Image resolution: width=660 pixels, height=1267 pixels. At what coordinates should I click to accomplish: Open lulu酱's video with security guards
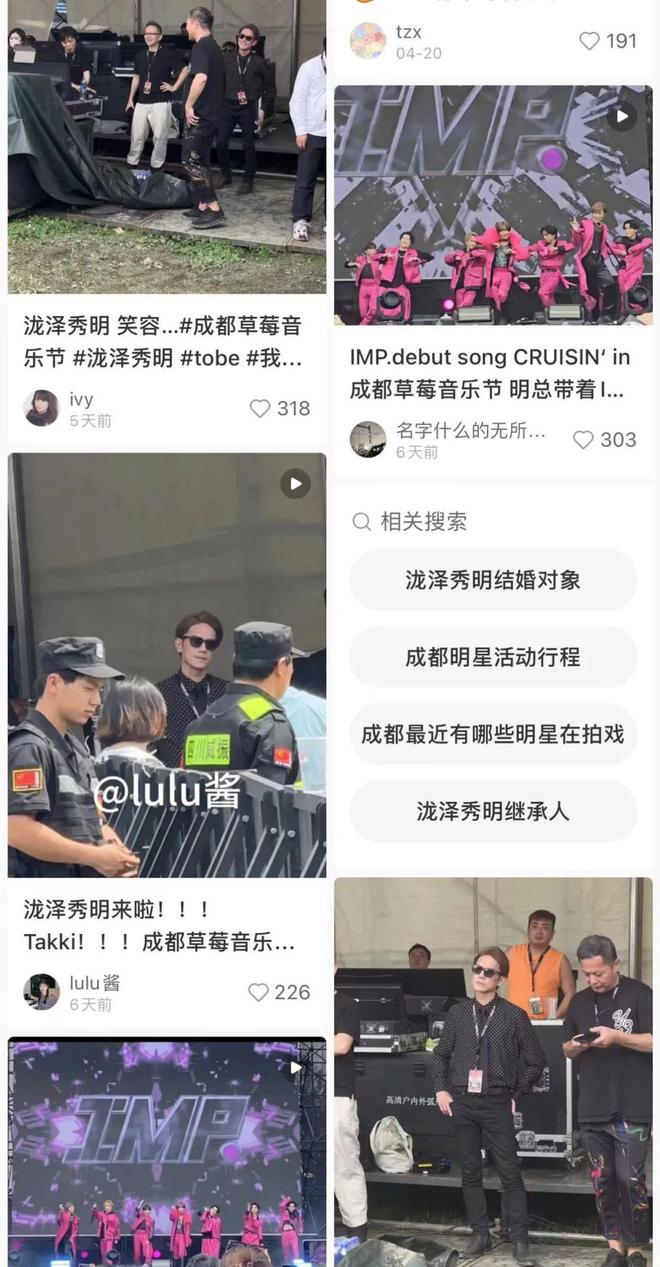pyautogui.click(x=167, y=665)
